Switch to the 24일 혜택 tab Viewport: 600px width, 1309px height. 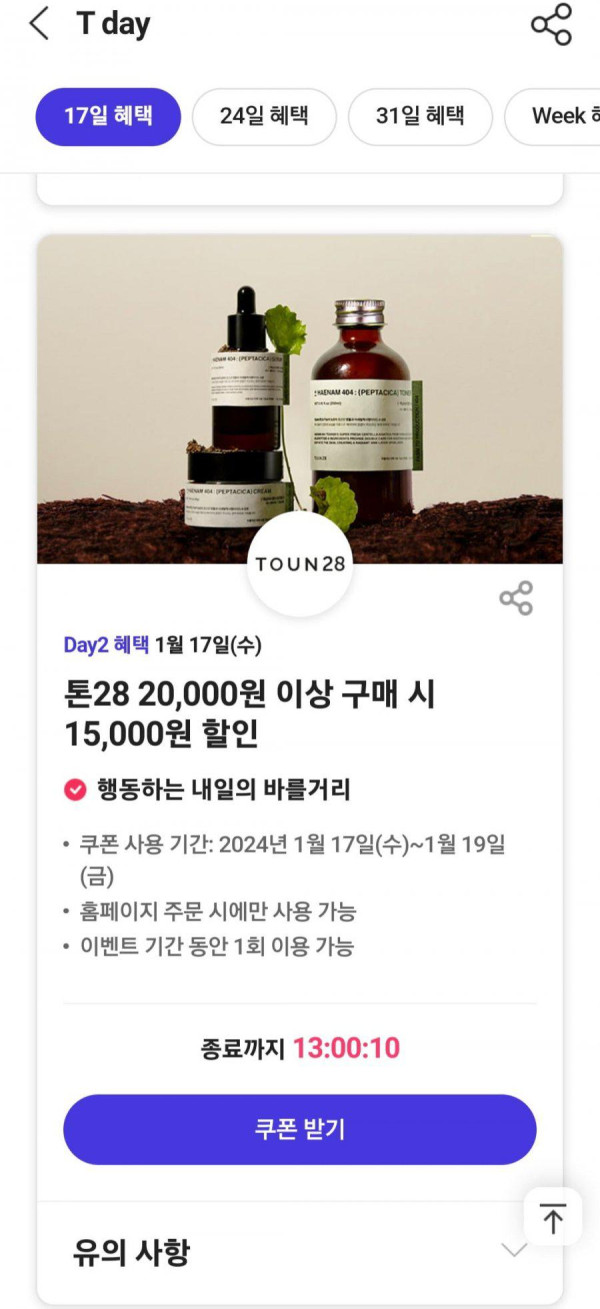coord(264,116)
